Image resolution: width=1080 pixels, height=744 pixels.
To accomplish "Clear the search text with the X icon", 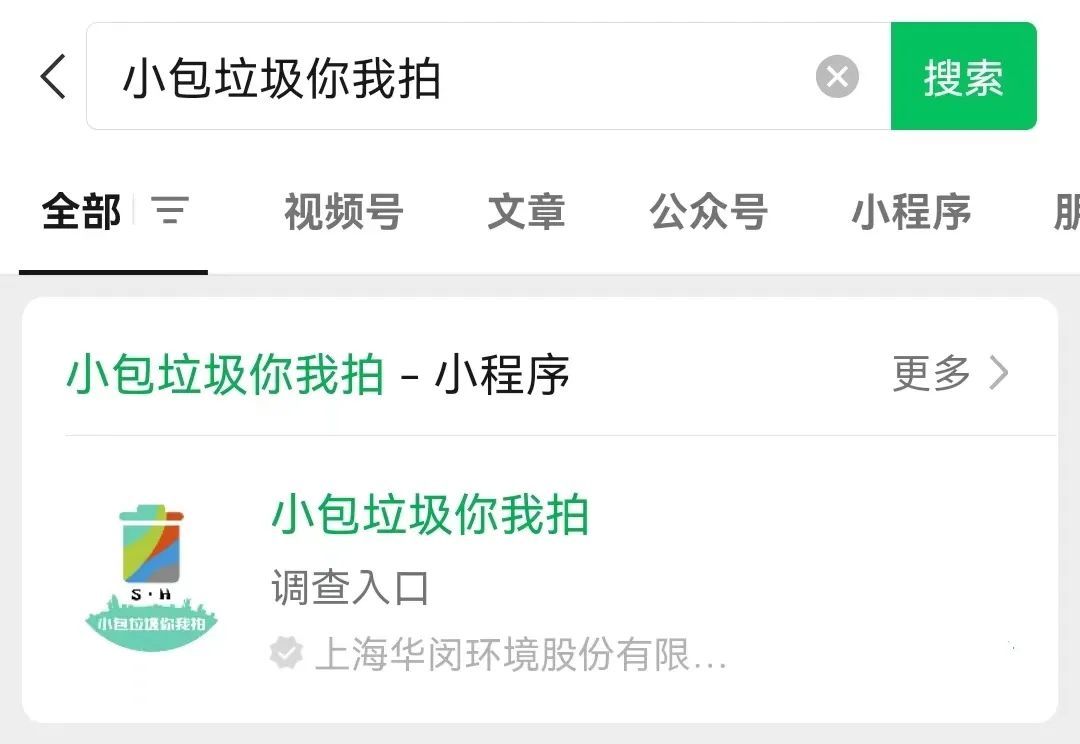I will tap(837, 76).
